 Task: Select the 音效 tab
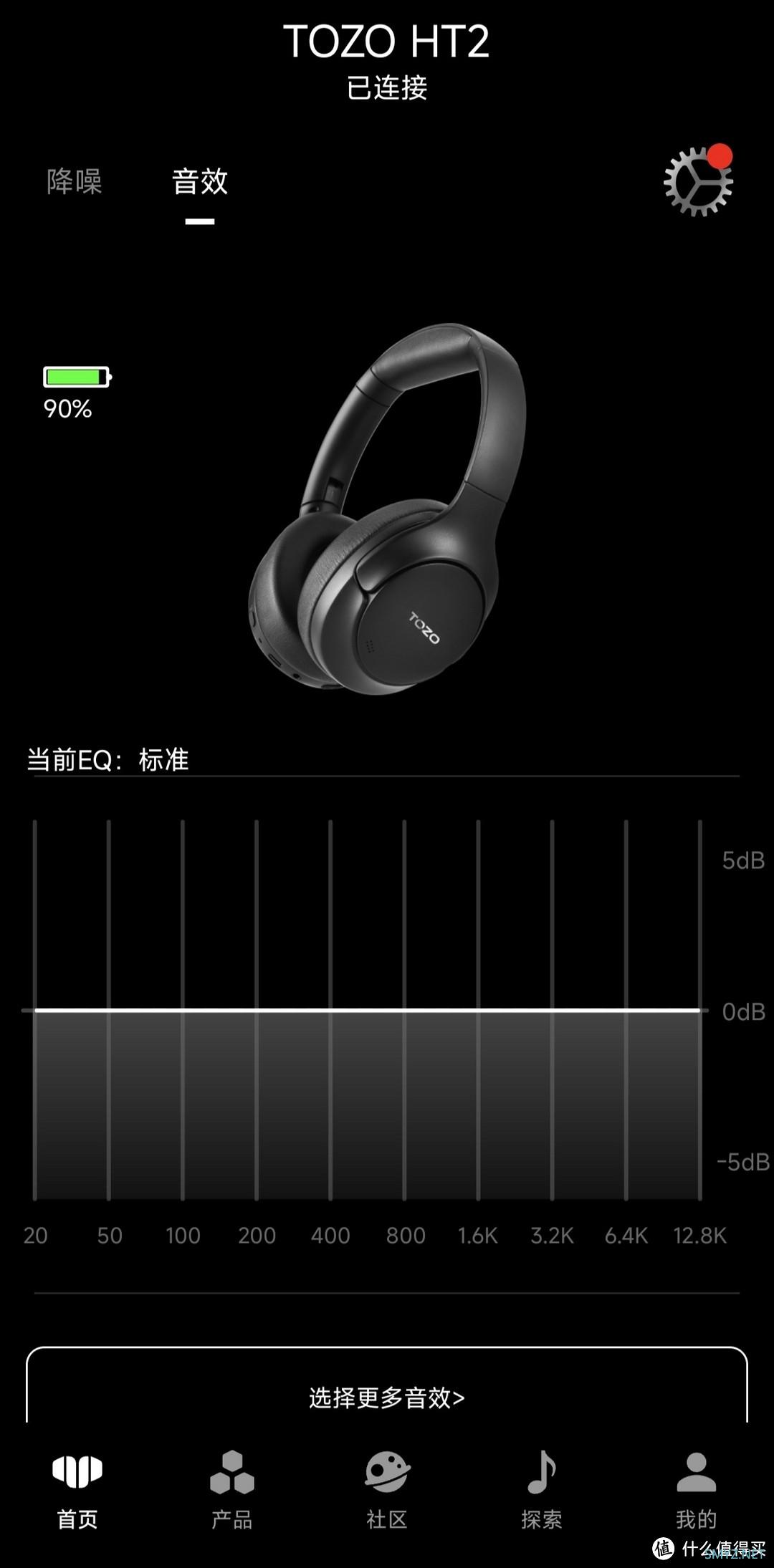pyautogui.click(x=200, y=182)
